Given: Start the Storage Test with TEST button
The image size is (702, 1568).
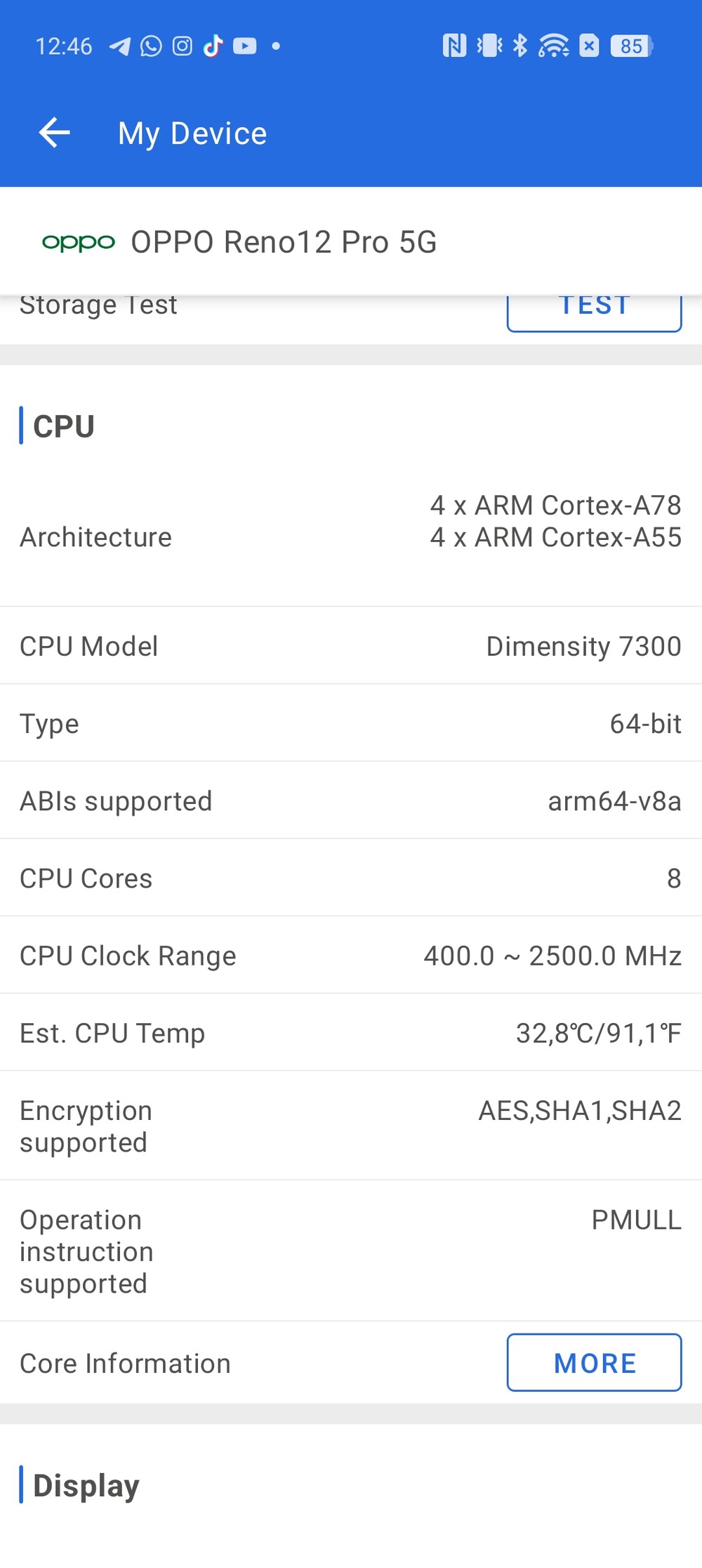Looking at the screenshot, I should click(x=594, y=313).
